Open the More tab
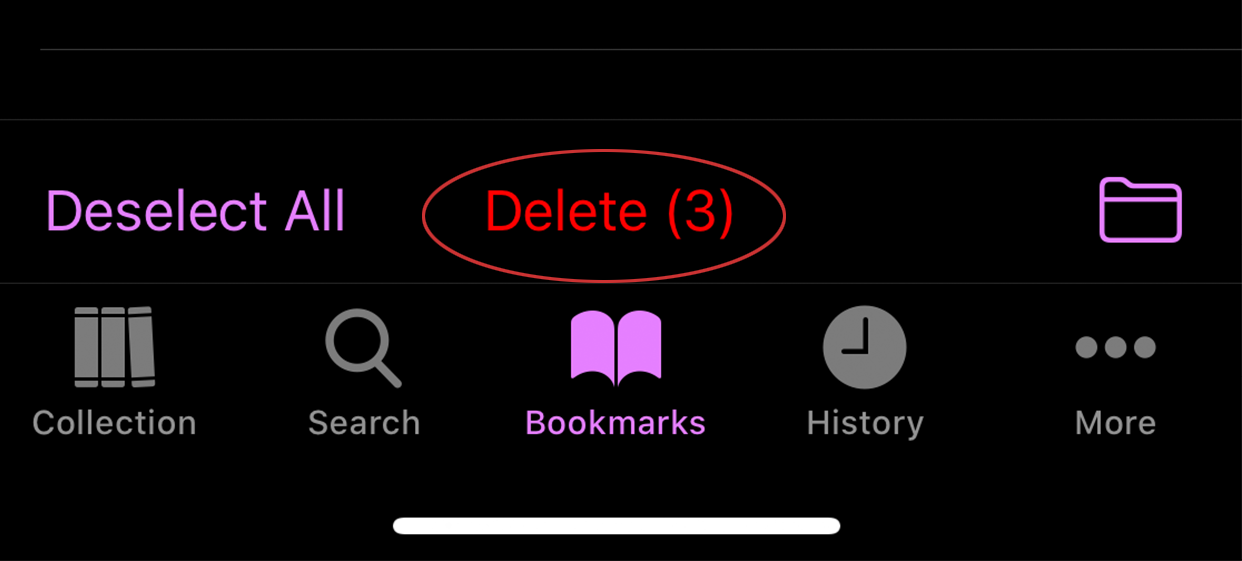The width and height of the screenshot is (1242, 561). [1115, 373]
